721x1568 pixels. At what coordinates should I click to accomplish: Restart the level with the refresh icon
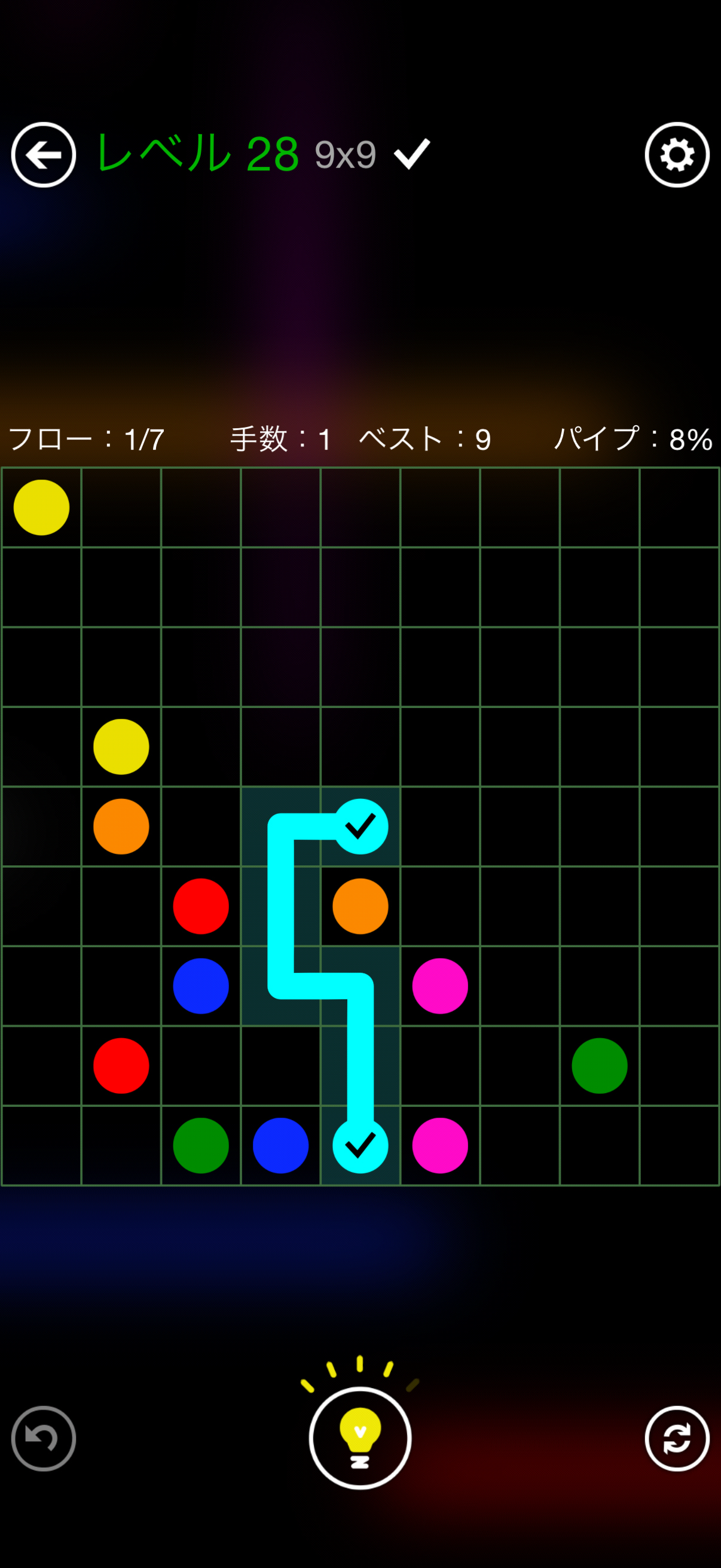pyautogui.click(x=677, y=1438)
